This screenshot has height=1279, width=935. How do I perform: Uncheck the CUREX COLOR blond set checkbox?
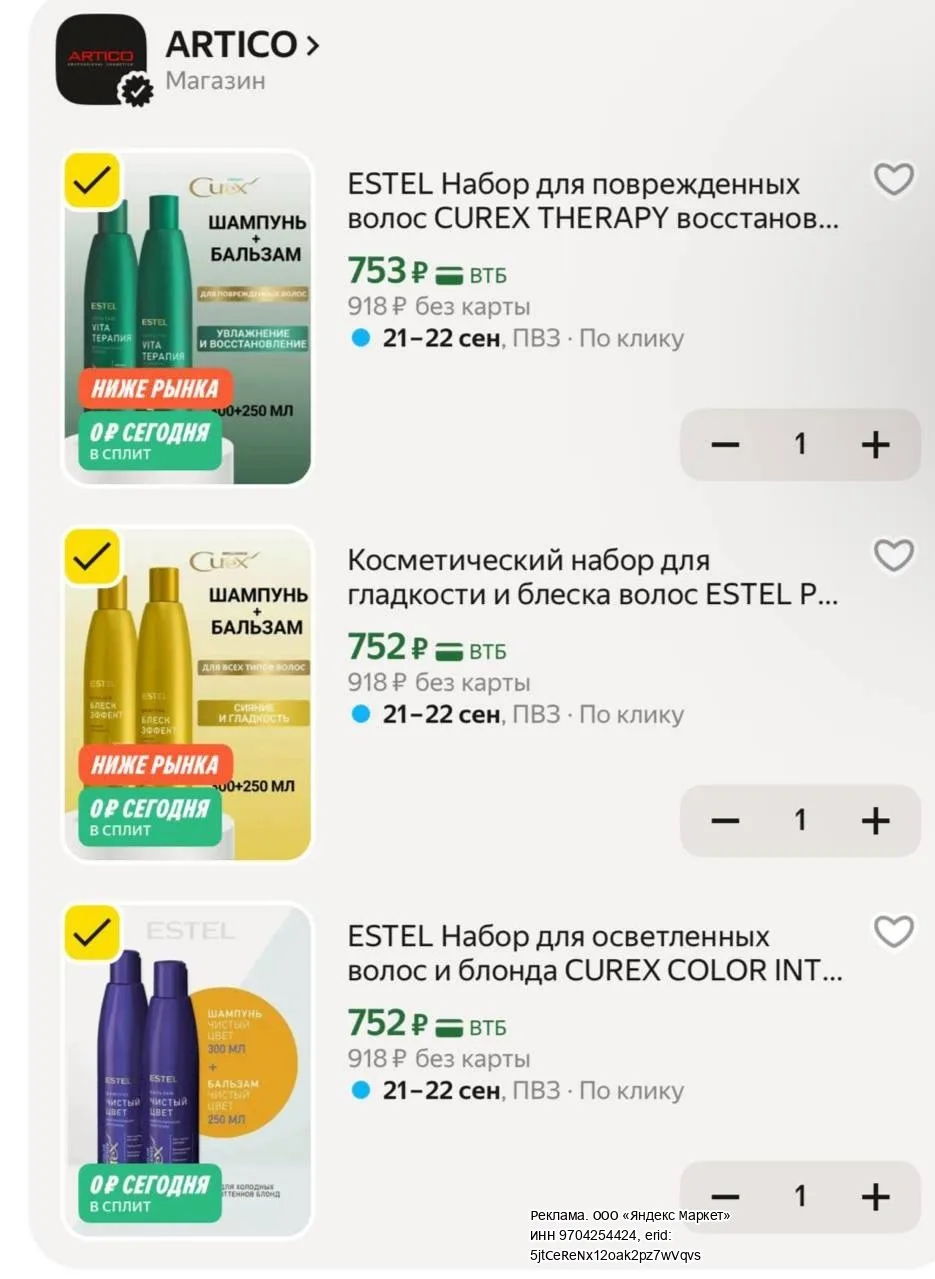(x=92, y=933)
